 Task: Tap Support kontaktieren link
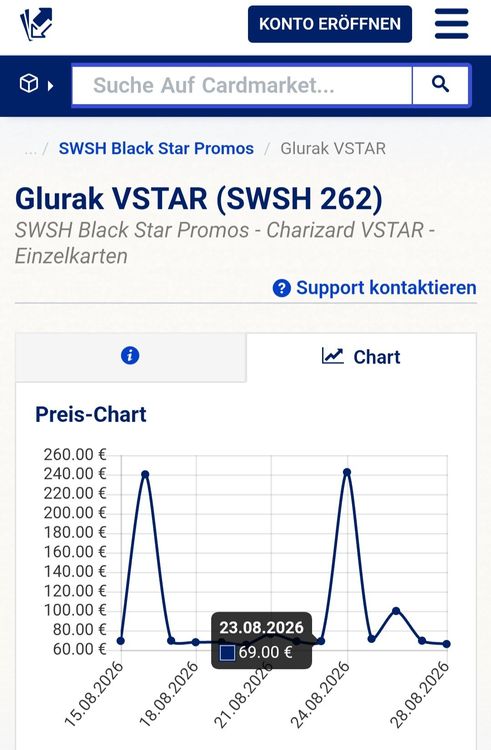374,288
